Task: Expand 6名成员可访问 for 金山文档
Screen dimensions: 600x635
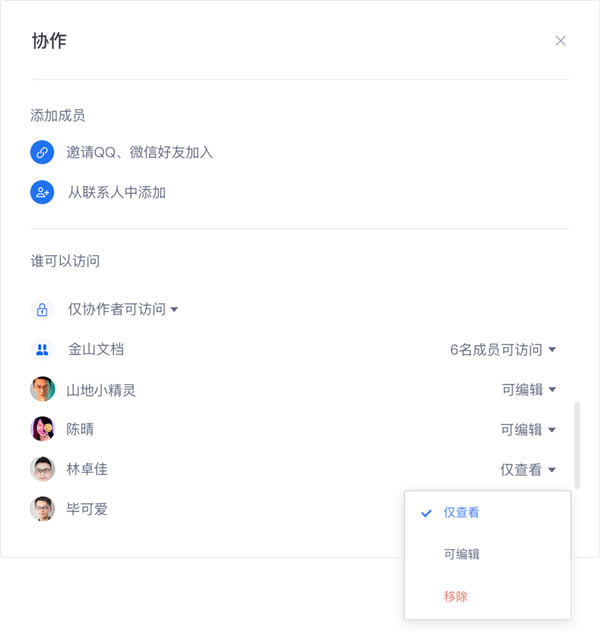Action: pyautogui.click(x=503, y=350)
